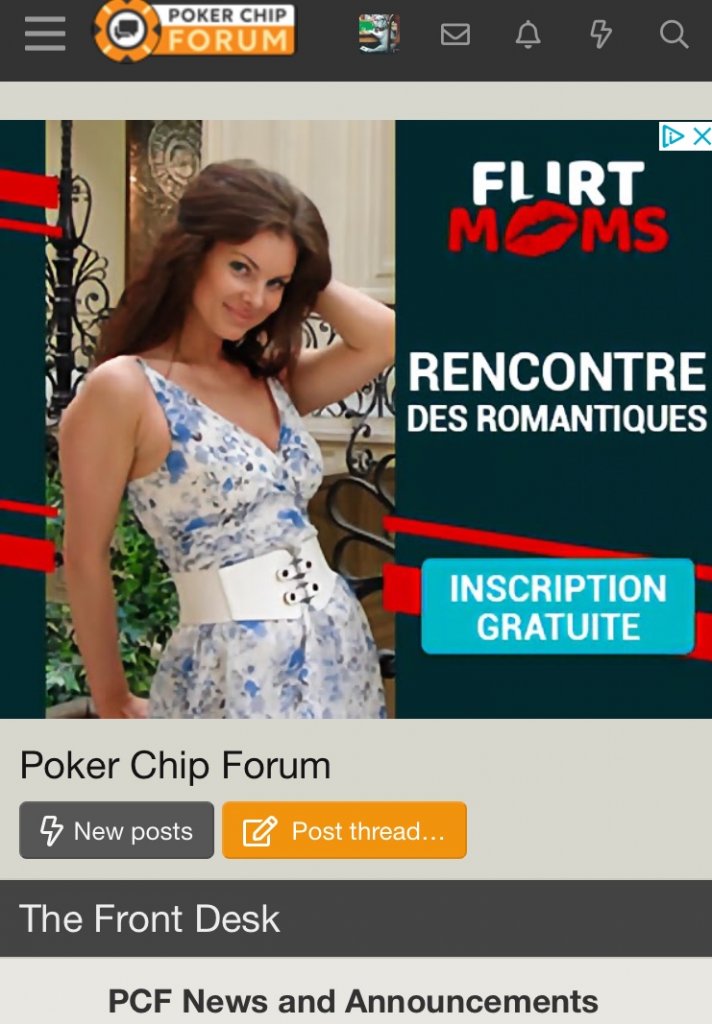This screenshot has width=712, height=1024.
Task: Open the Front Desk category
Action: pyautogui.click(x=150, y=918)
